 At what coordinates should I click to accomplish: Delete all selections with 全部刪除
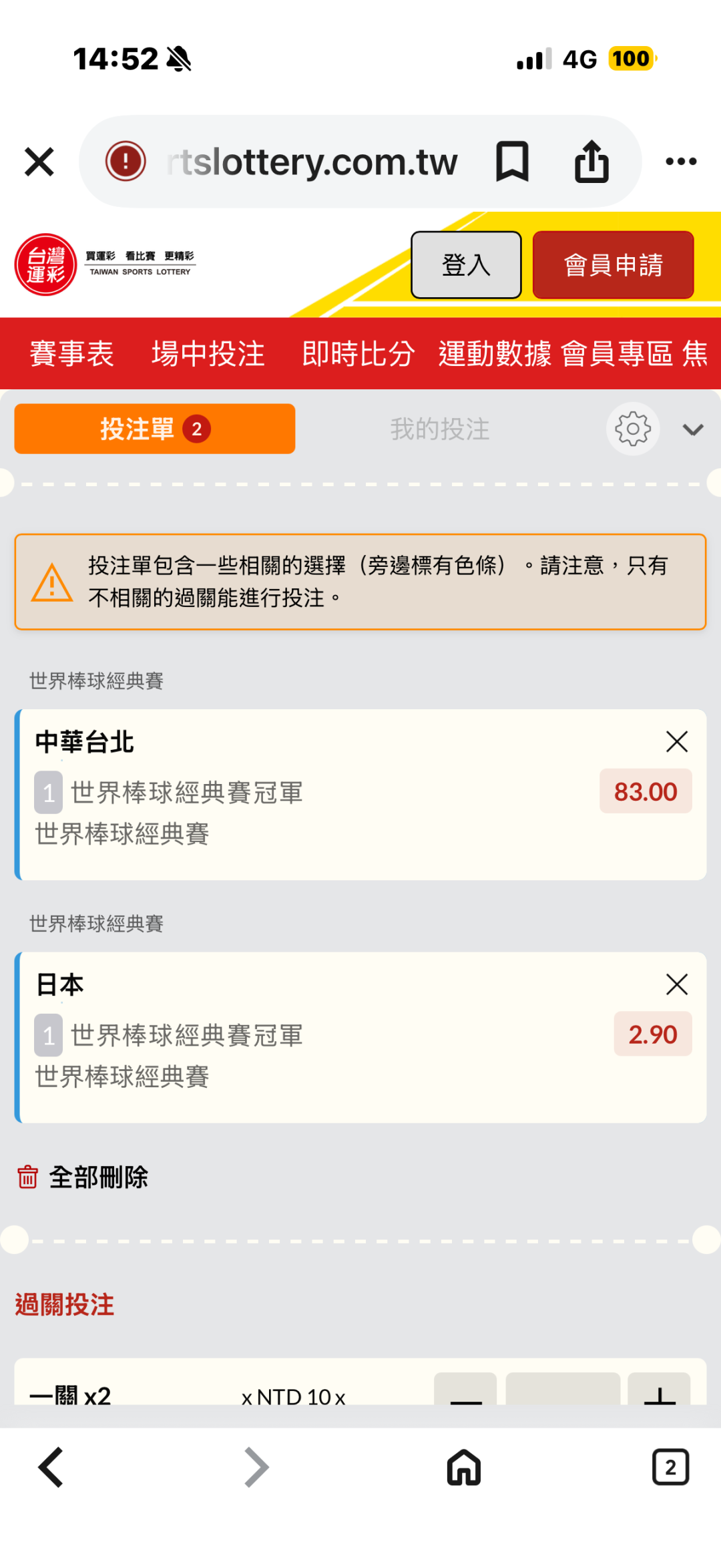click(x=82, y=1177)
